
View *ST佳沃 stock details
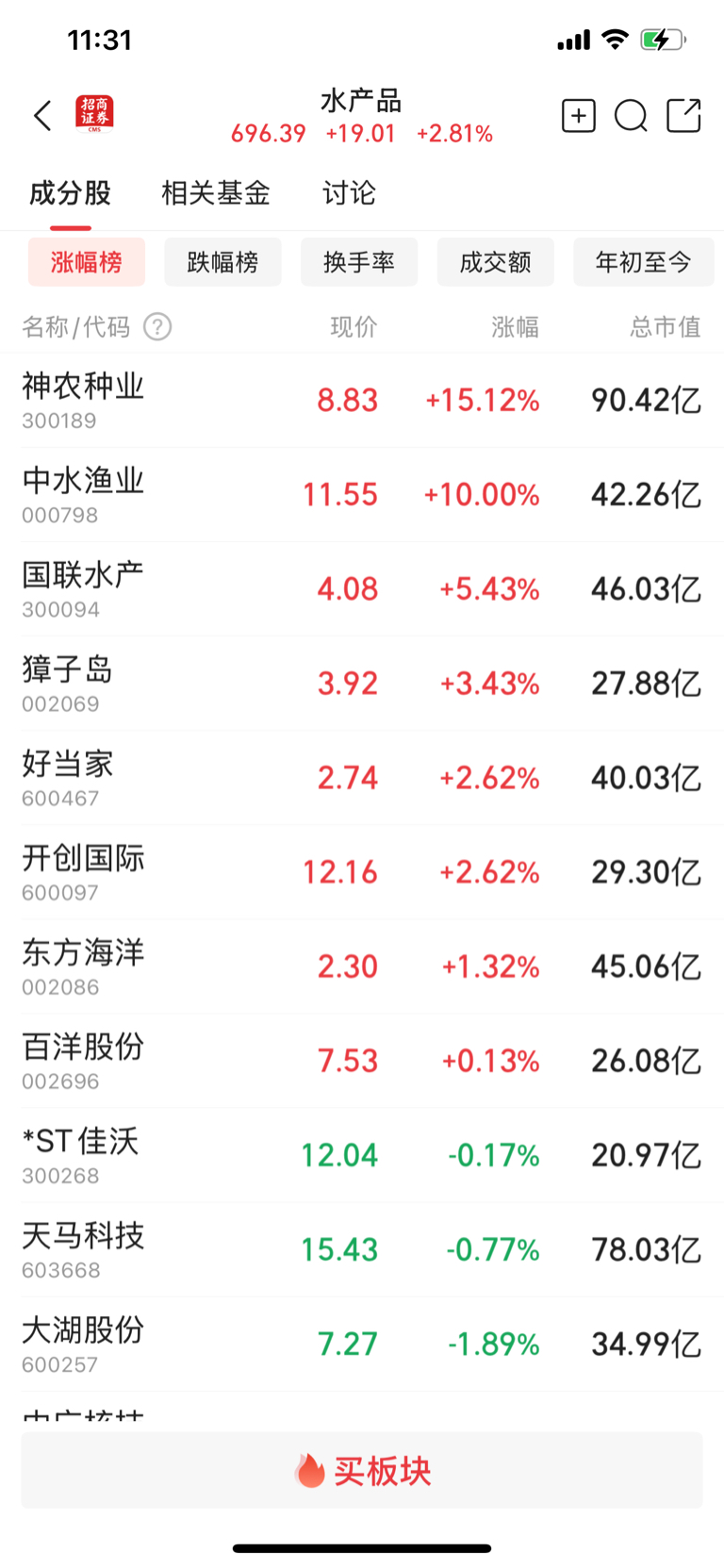pyautogui.click(x=362, y=1155)
